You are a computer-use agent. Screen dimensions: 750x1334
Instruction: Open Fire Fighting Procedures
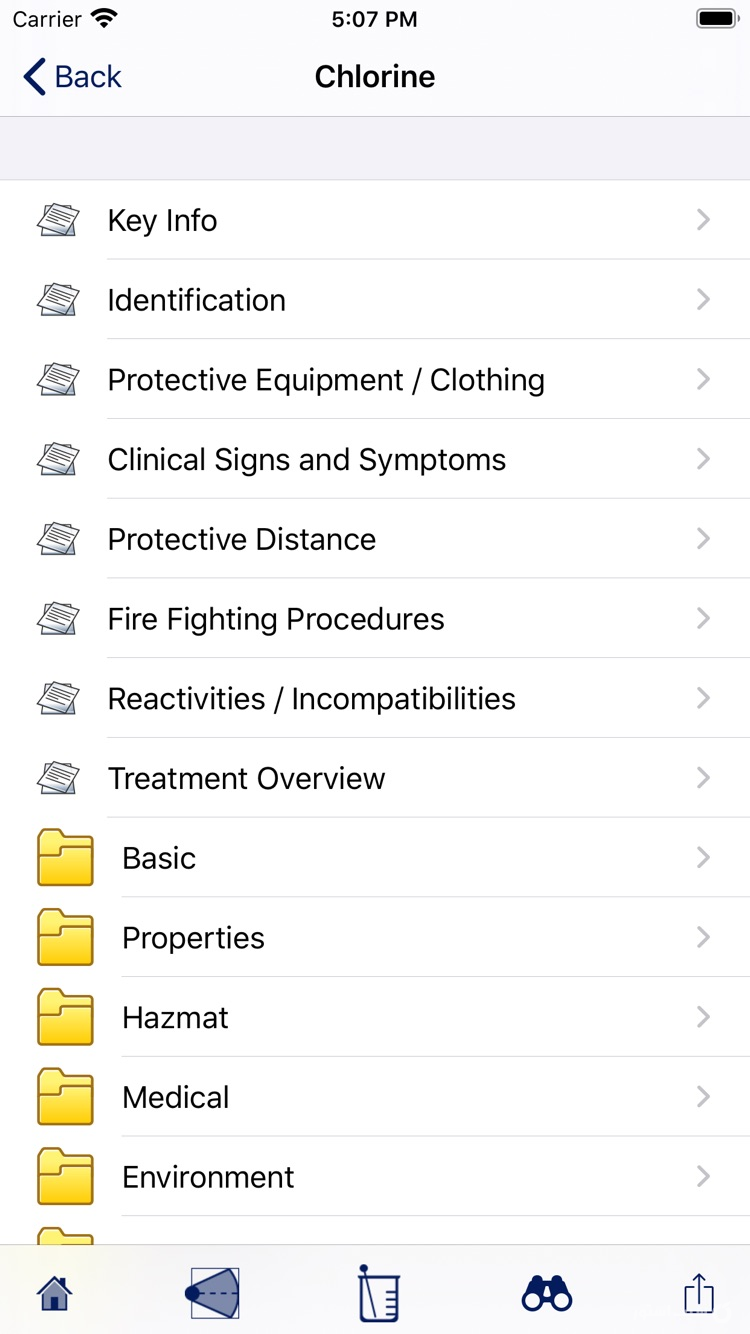[375, 618]
